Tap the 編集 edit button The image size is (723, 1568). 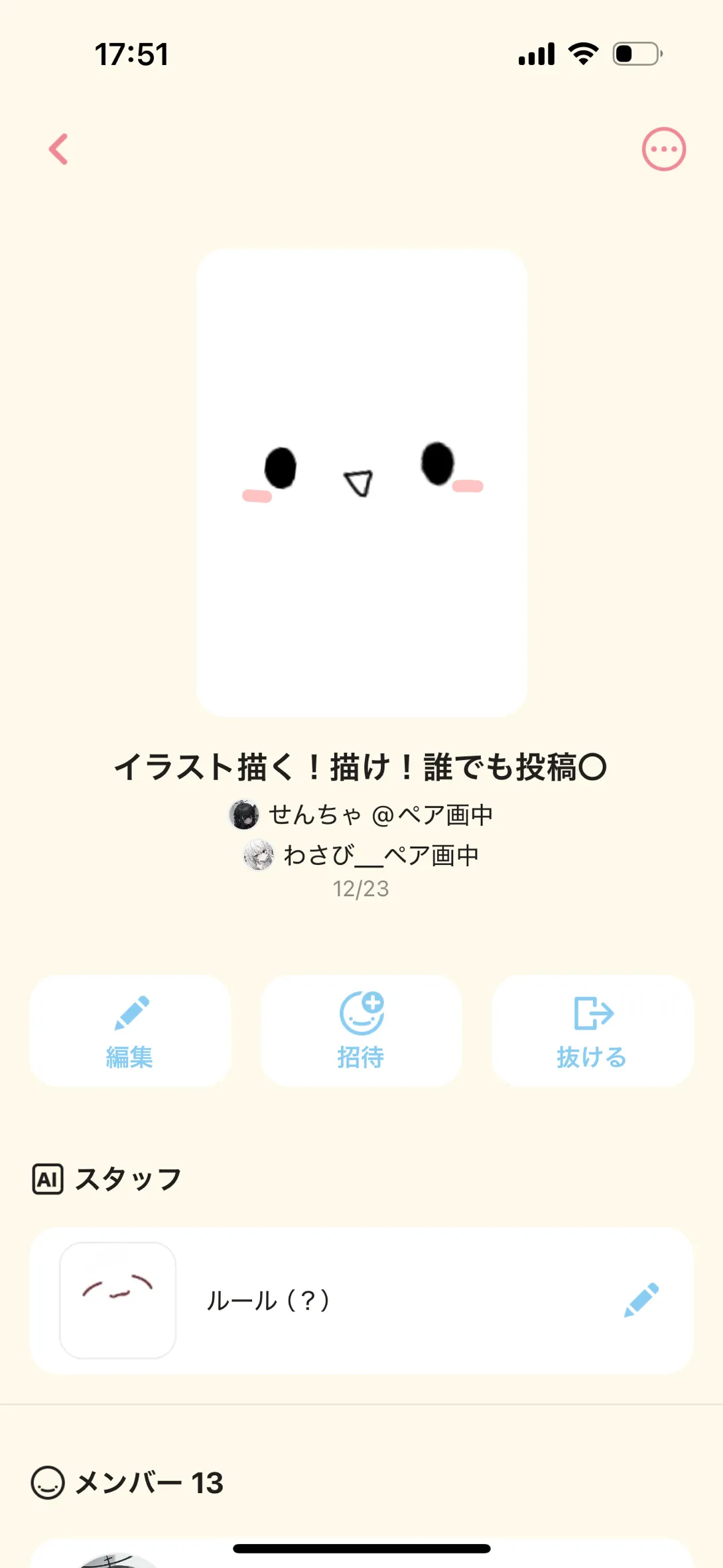[130, 1030]
